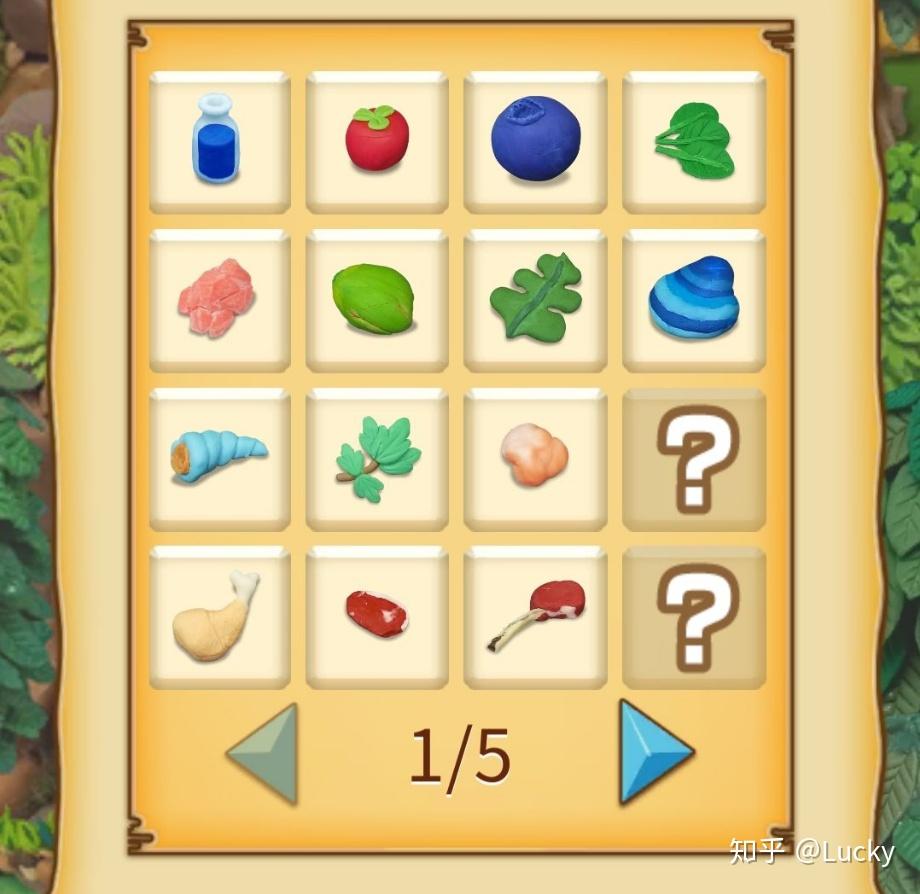920x894 pixels.
Task: Tap the light blue spiral conch item
Action: pos(220,458)
